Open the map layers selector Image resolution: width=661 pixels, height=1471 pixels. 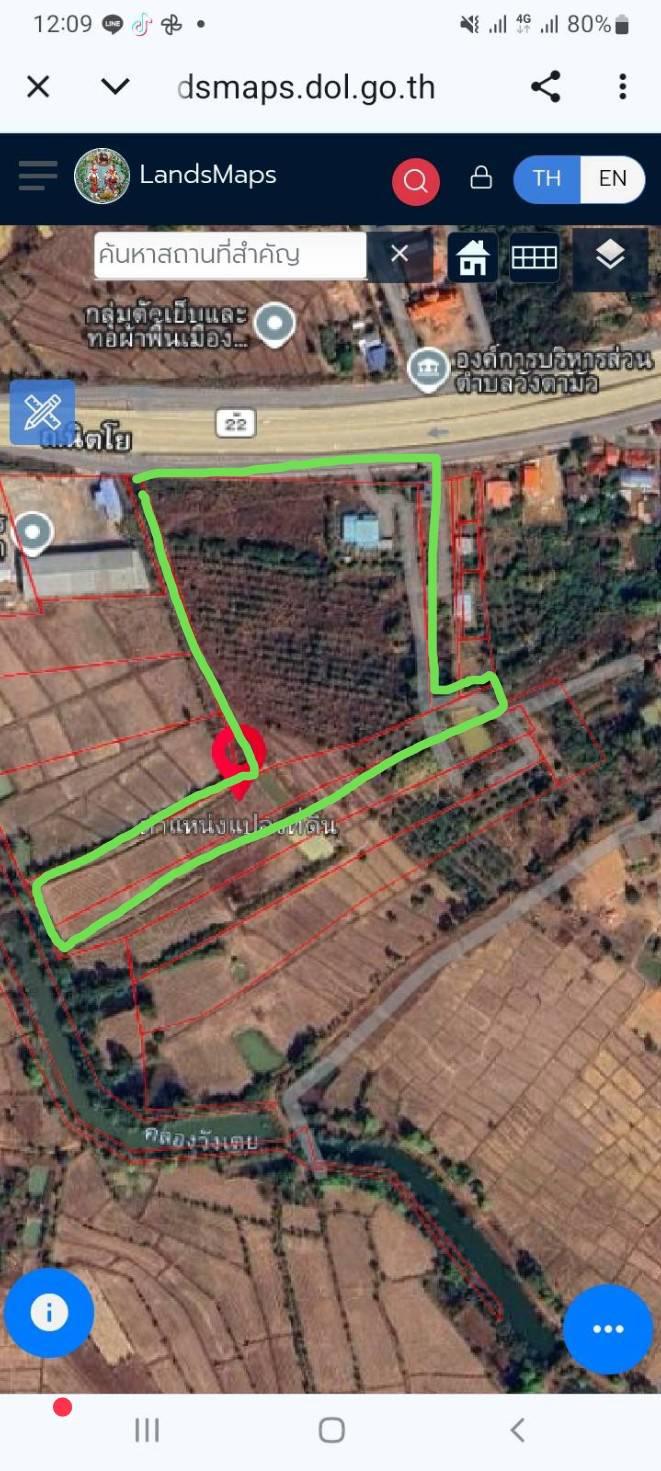(609, 257)
